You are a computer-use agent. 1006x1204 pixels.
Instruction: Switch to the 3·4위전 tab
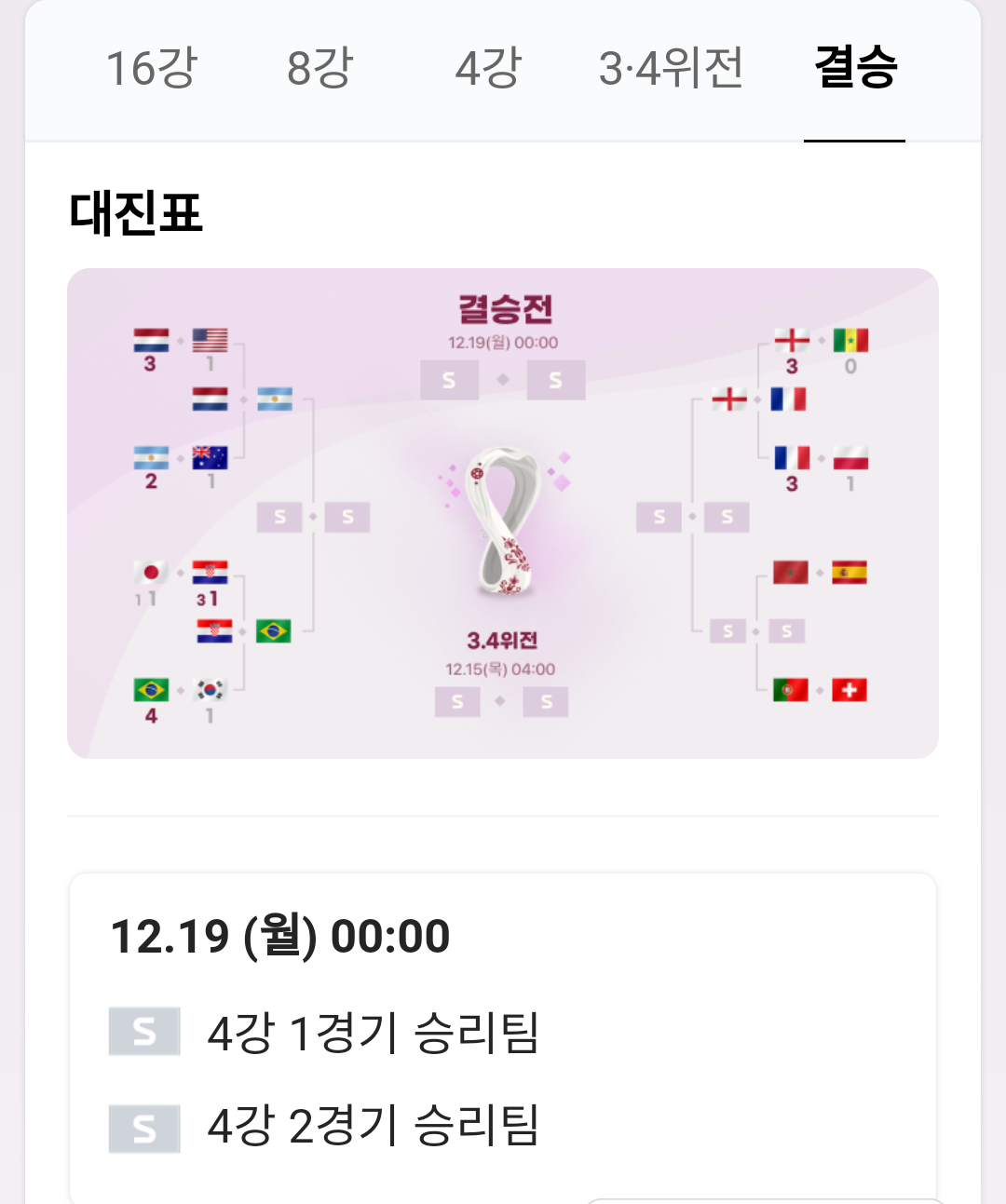[671, 68]
